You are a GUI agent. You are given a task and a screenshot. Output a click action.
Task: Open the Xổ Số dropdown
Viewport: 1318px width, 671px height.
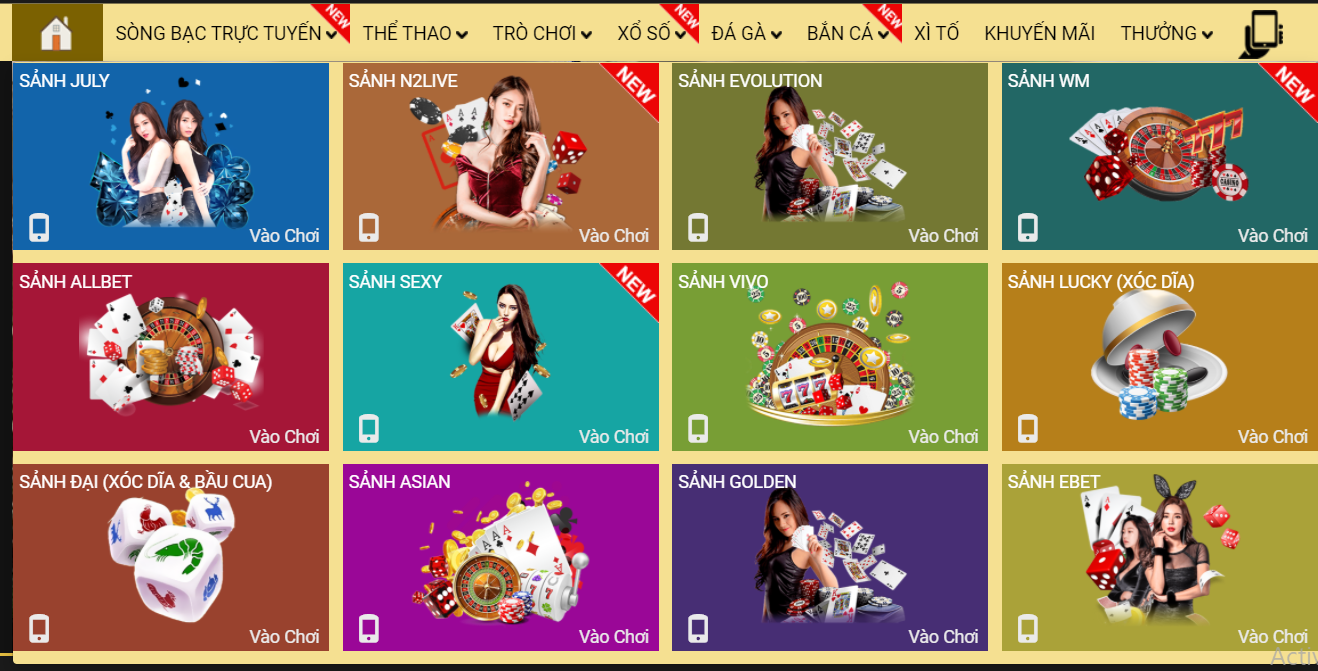click(x=651, y=33)
